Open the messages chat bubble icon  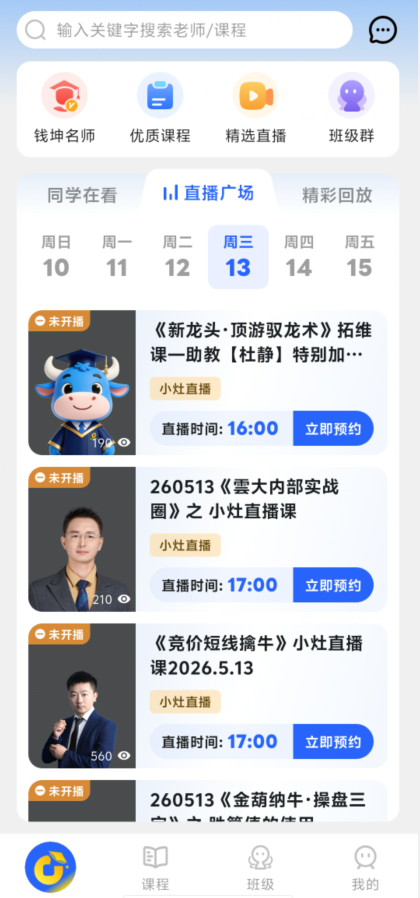click(383, 30)
